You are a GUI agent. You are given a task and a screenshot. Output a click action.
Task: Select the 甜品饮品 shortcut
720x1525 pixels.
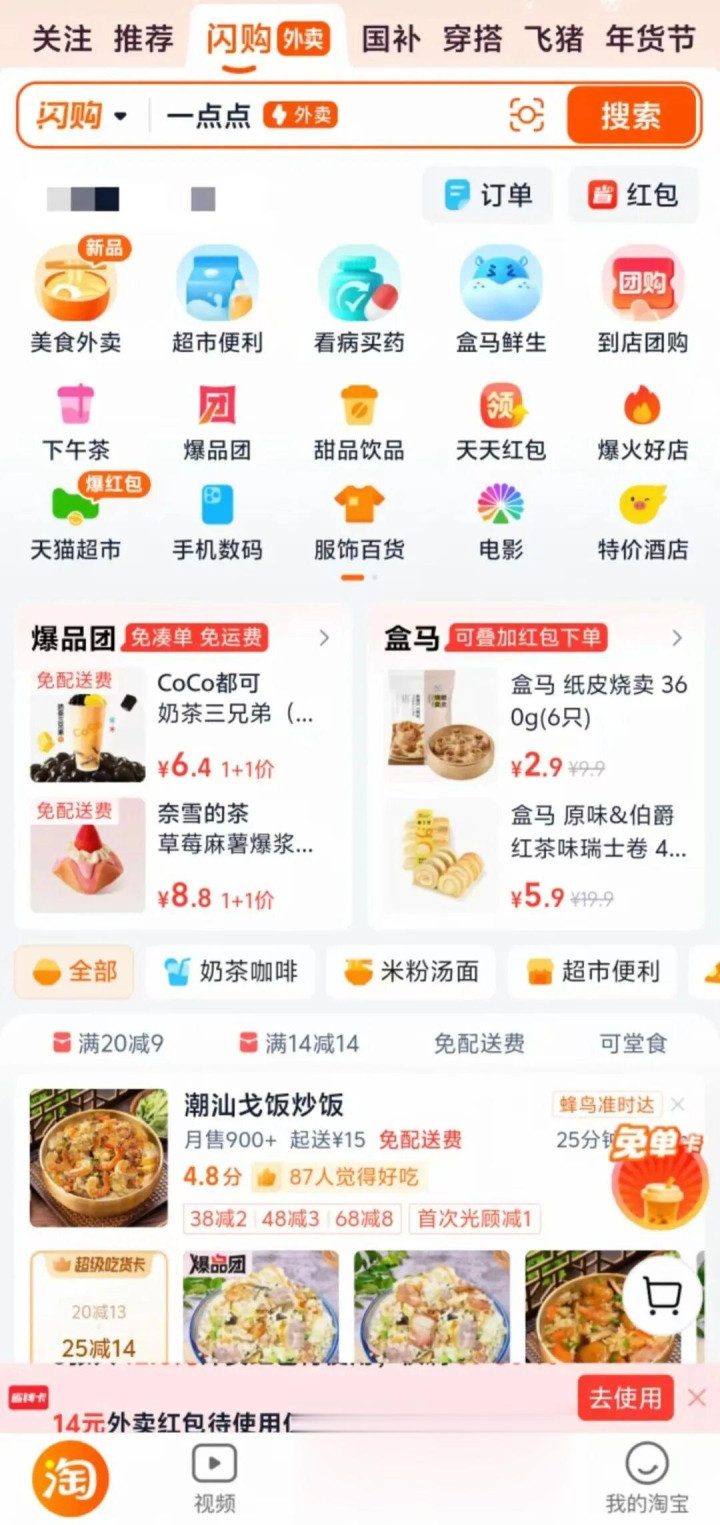click(x=359, y=422)
